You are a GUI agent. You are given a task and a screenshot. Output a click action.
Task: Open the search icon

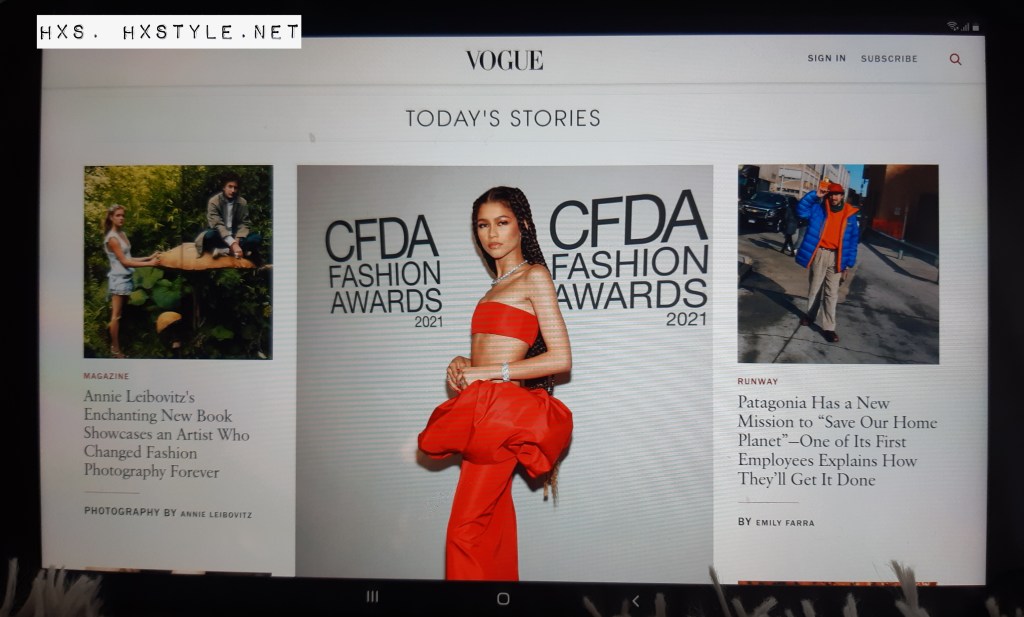click(955, 59)
